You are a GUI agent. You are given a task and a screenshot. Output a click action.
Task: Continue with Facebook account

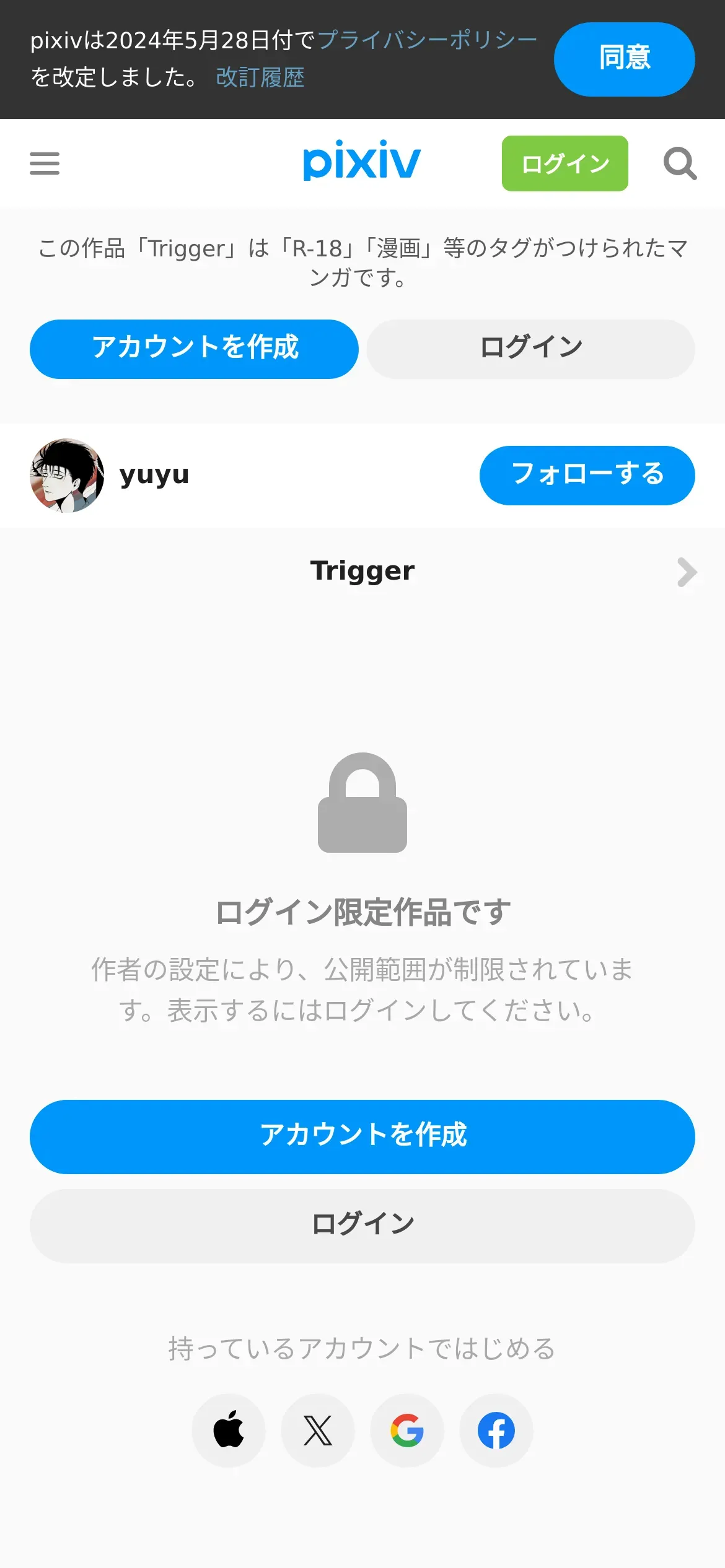(x=496, y=1431)
